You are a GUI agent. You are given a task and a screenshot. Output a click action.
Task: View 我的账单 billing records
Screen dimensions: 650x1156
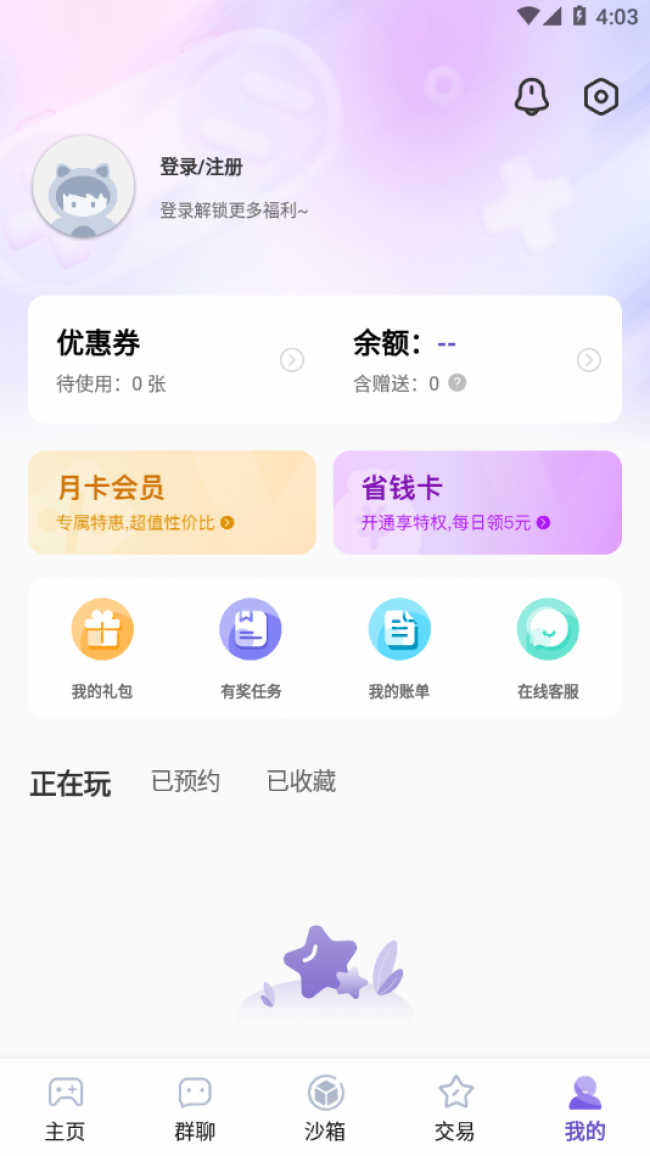click(x=399, y=647)
